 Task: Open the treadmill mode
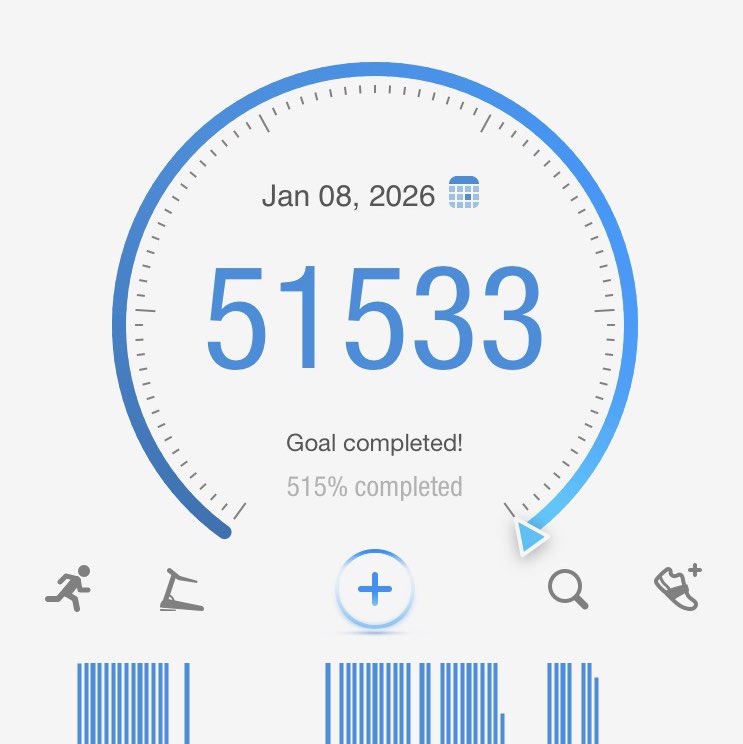(x=181, y=590)
